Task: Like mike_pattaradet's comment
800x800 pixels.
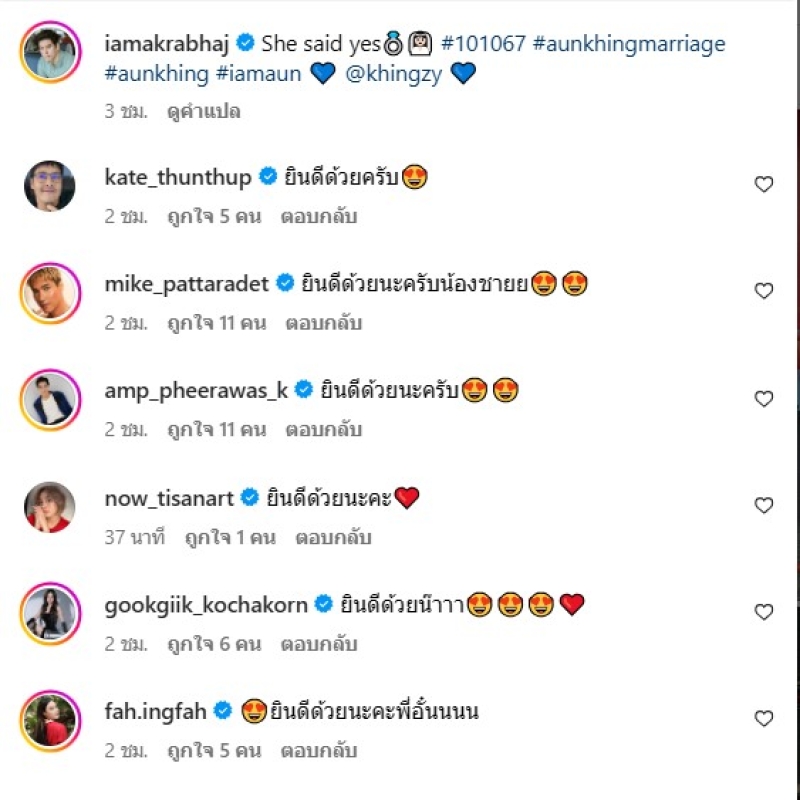Action: 763,291
